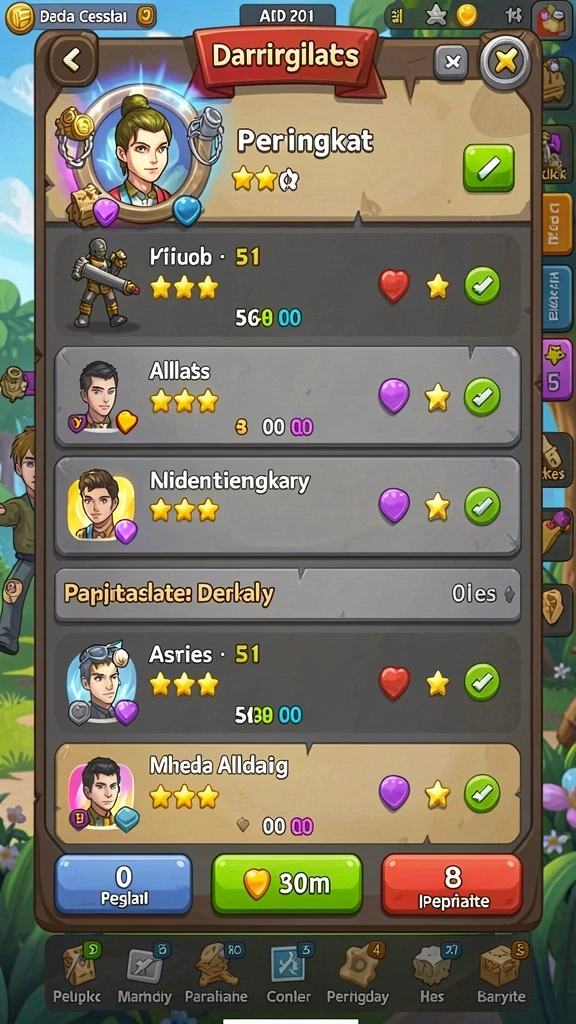Tap the blue Peglail button
Screen dimensions: 576x1024
[x=123, y=884]
